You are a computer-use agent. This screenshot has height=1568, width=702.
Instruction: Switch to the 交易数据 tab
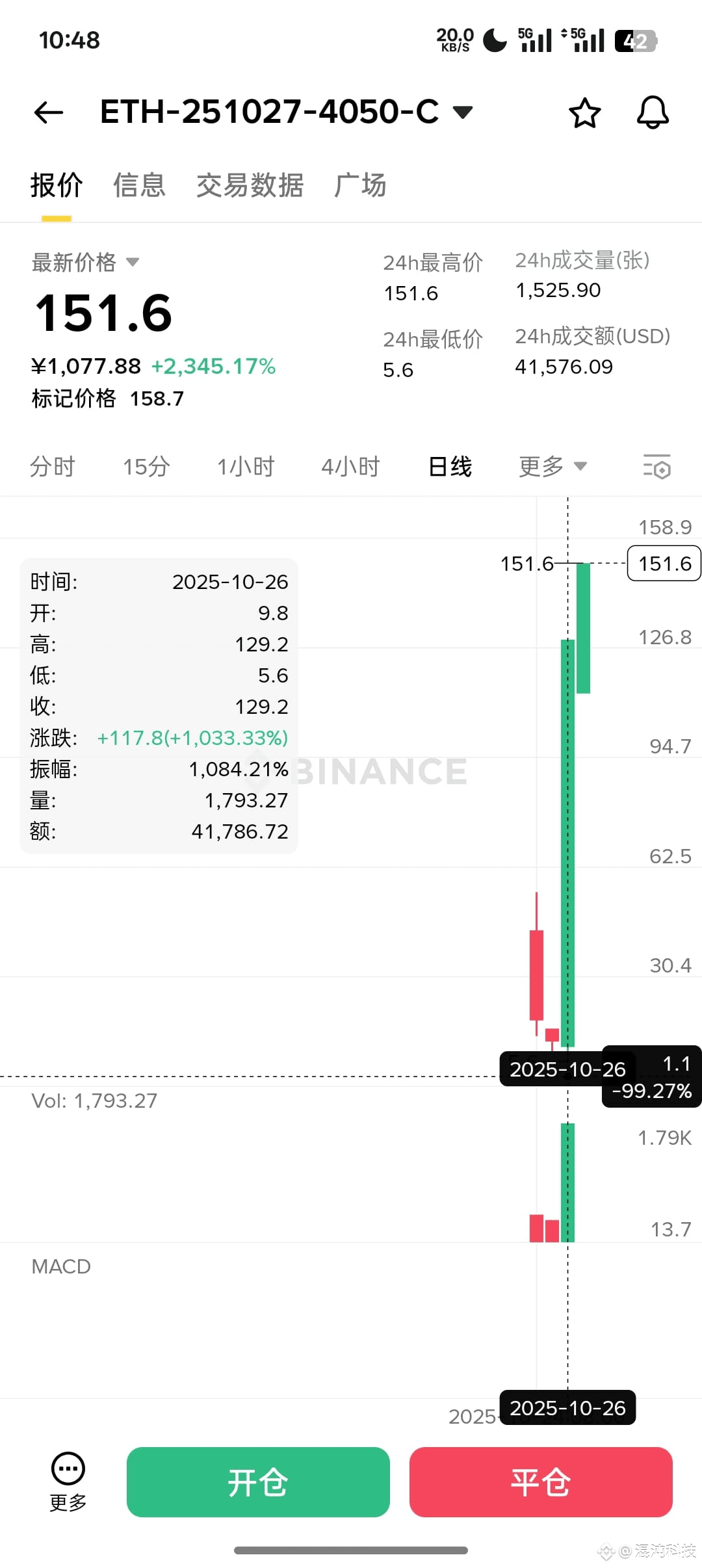click(x=250, y=185)
